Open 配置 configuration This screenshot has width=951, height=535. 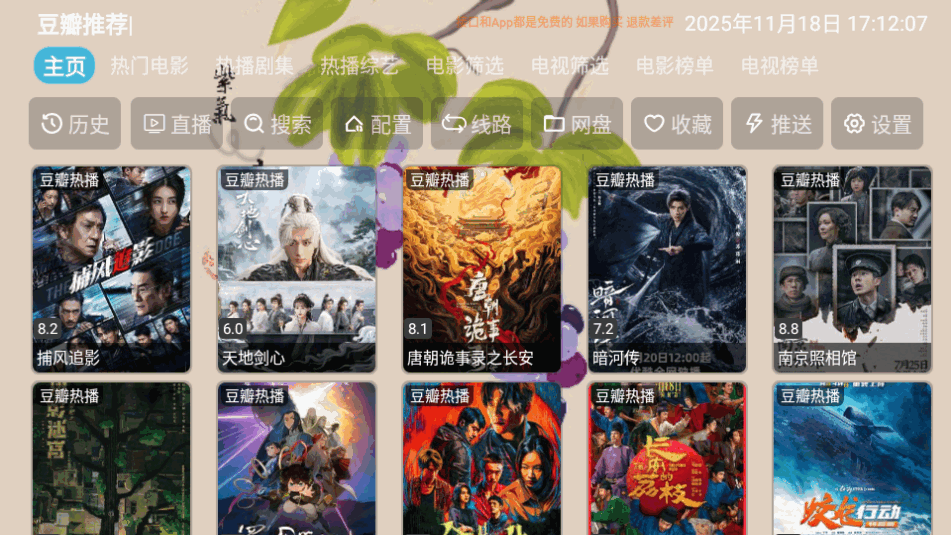coord(377,124)
